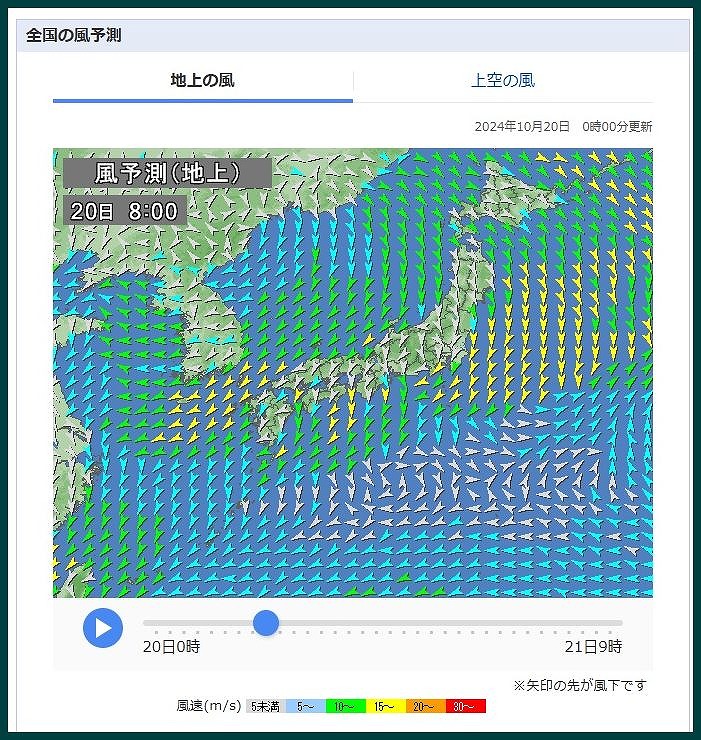The height and width of the screenshot is (740, 701).
Task: Tap the blue handle on the time slider
Action: click(x=266, y=623)
